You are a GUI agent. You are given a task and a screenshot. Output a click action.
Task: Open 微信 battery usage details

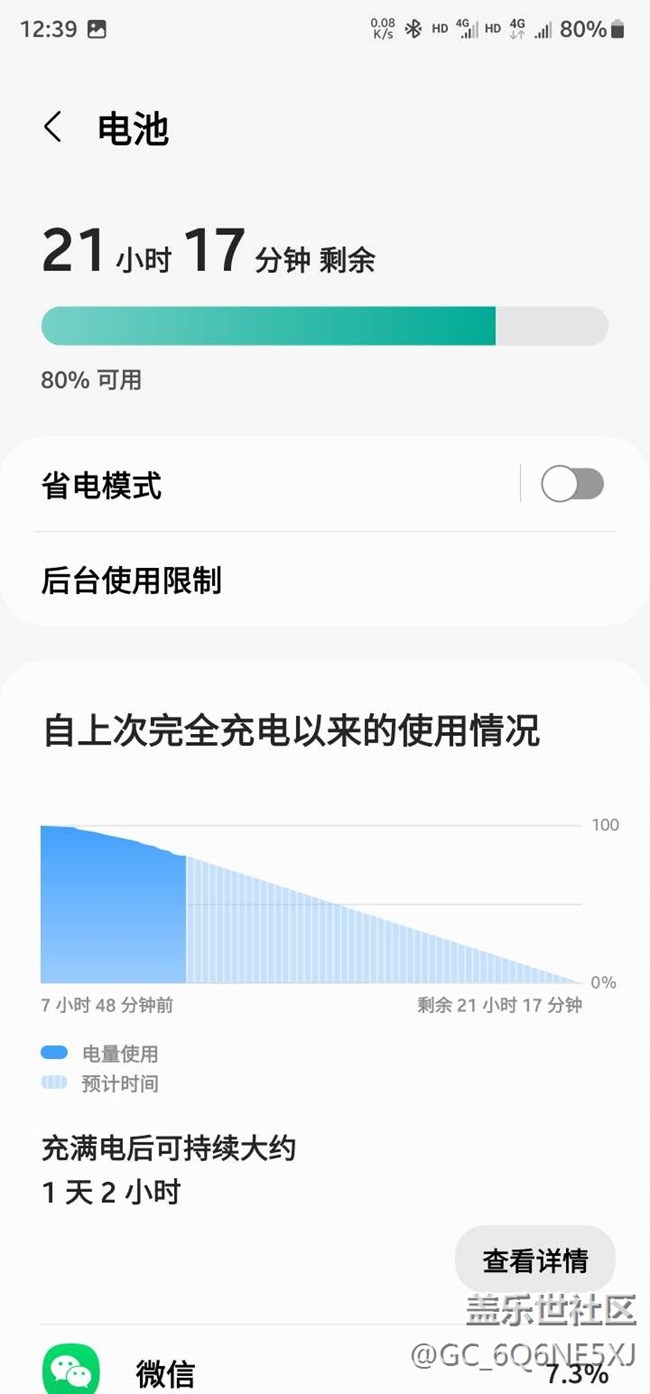pyautogui.click(x=300, y=1370)
